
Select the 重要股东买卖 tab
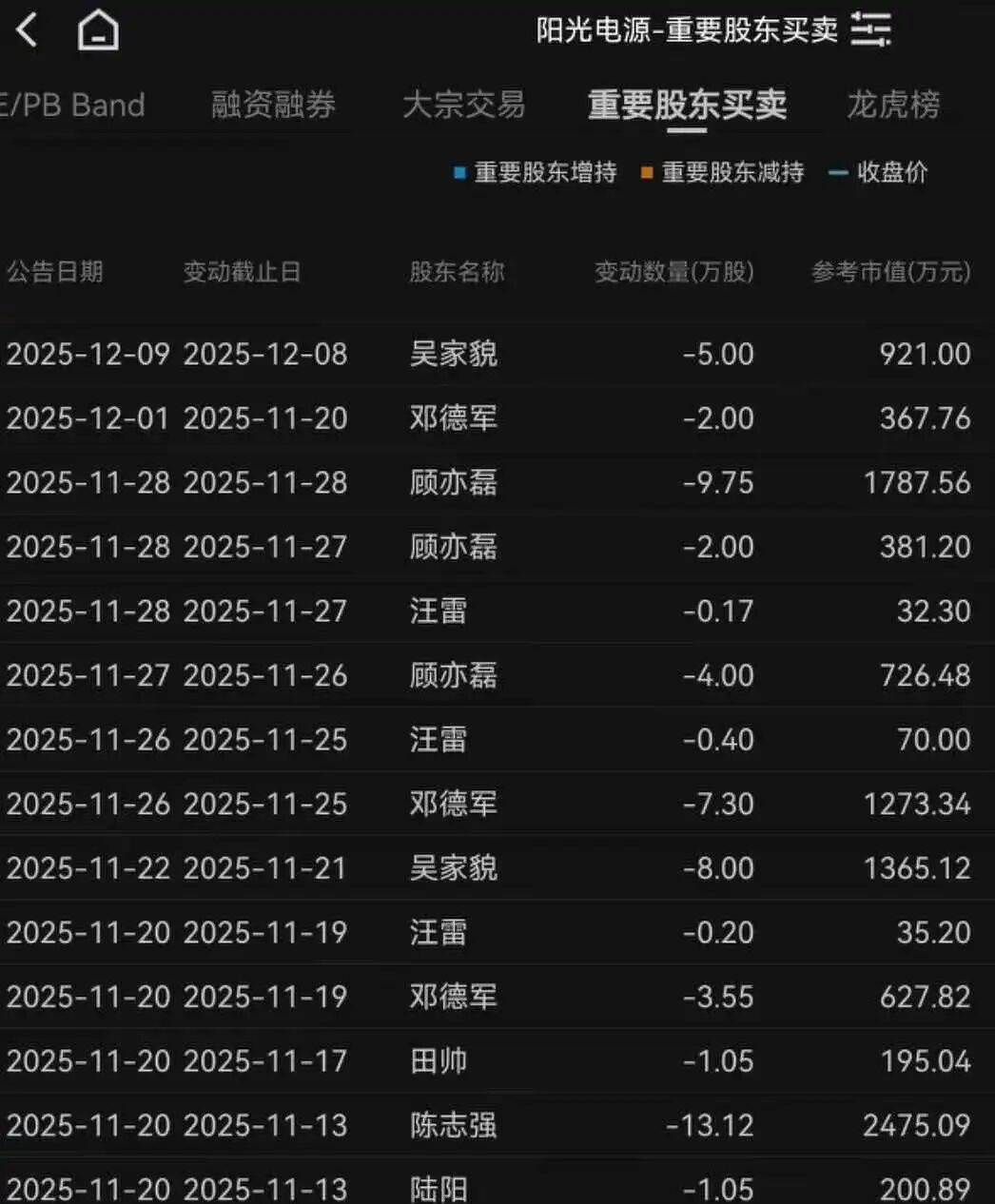click(x=687, y=105)
